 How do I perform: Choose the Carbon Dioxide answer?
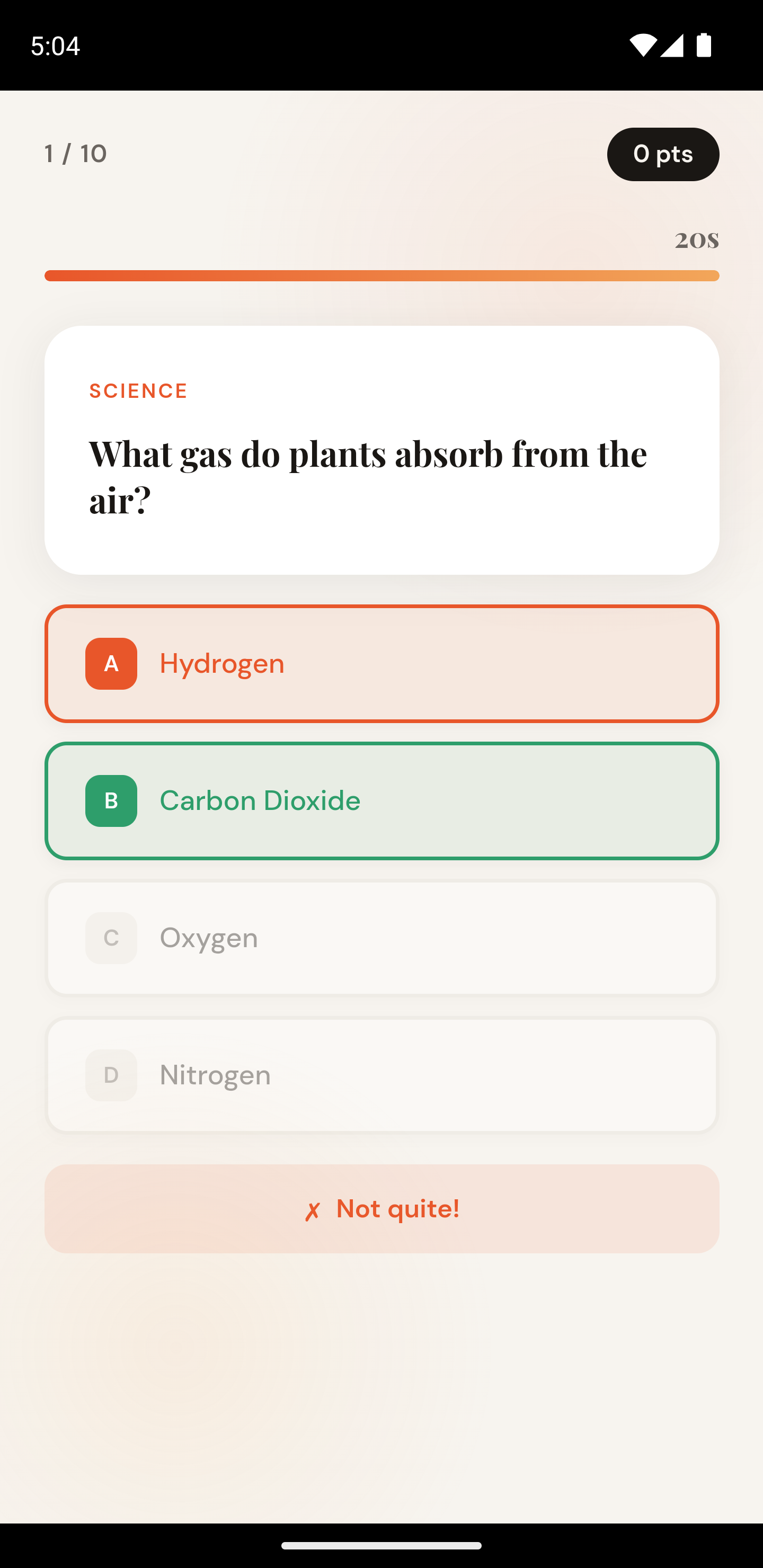click(381, 800)
